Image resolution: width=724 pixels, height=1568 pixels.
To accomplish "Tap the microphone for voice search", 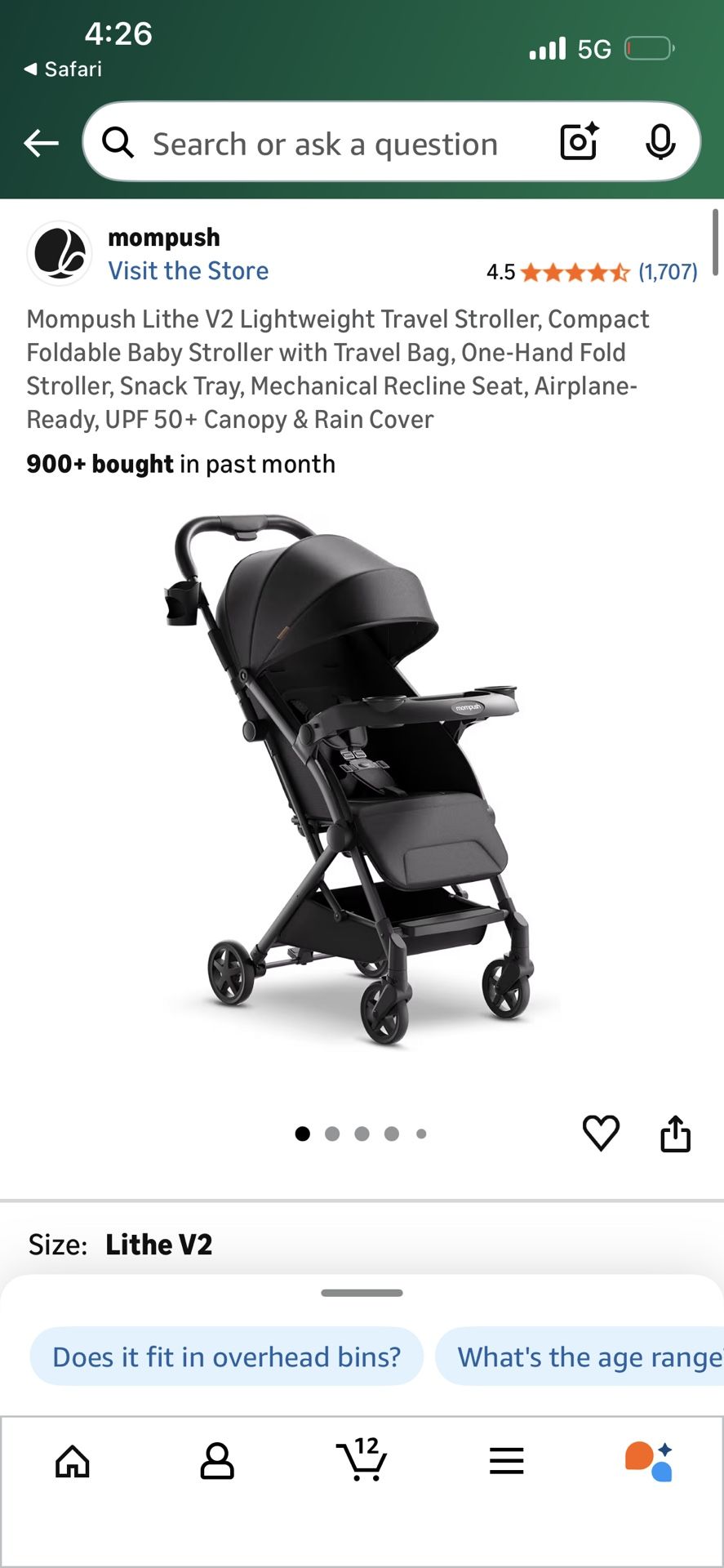I will tap(661, 142).
